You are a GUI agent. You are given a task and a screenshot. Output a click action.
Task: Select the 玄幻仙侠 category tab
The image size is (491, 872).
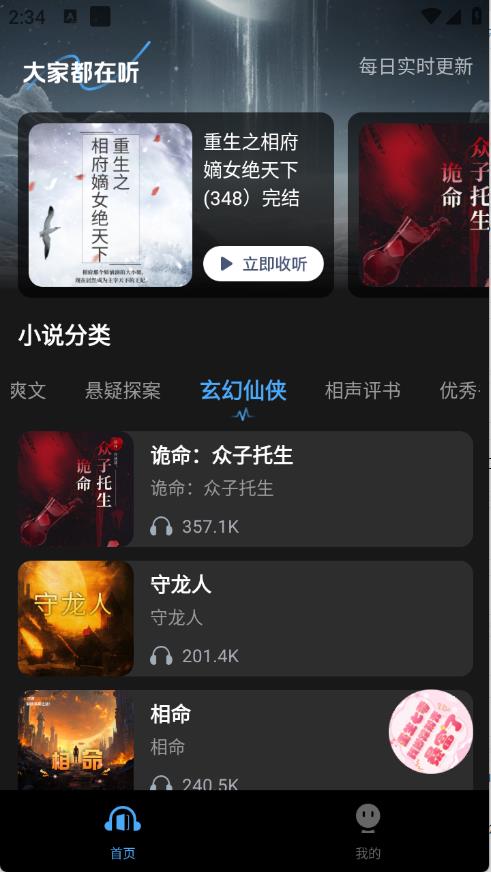coord(244,390)
